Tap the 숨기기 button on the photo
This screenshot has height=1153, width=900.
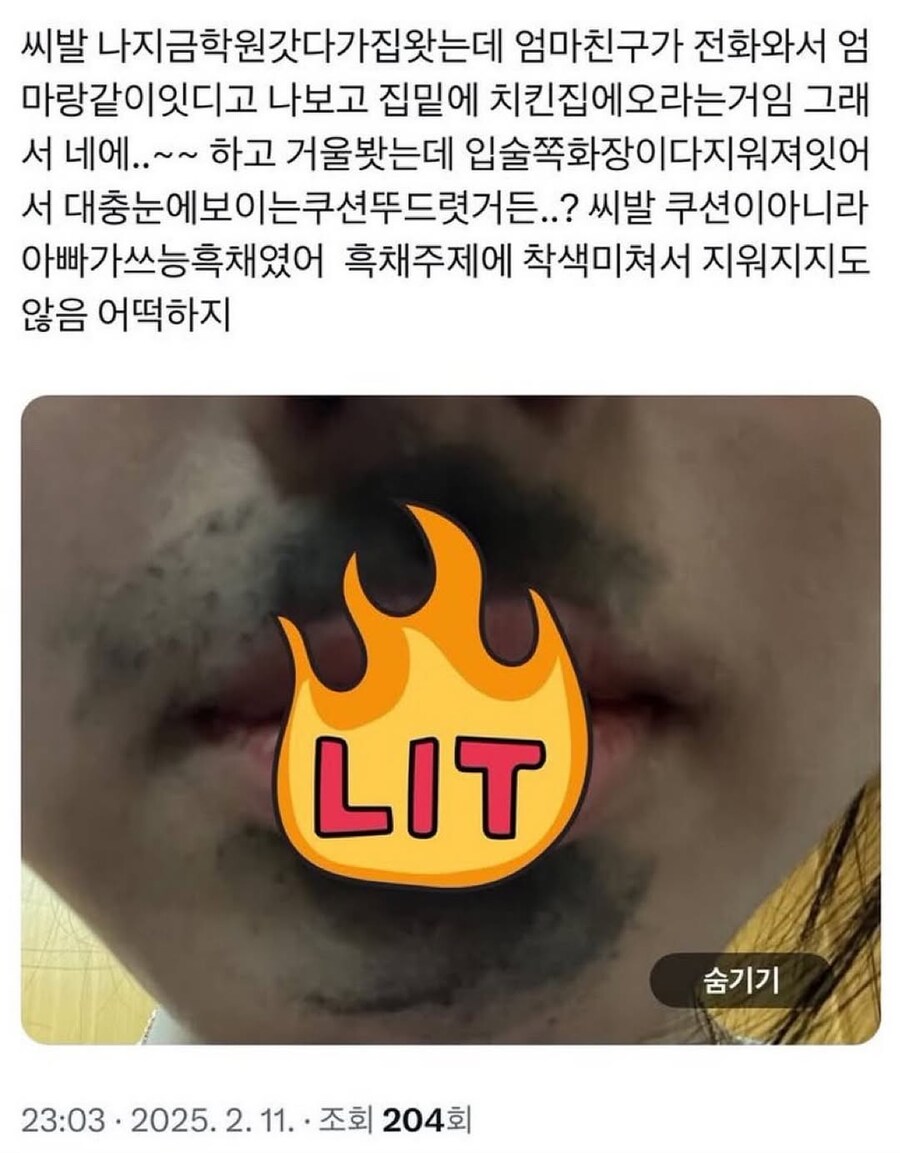point(741,979)
